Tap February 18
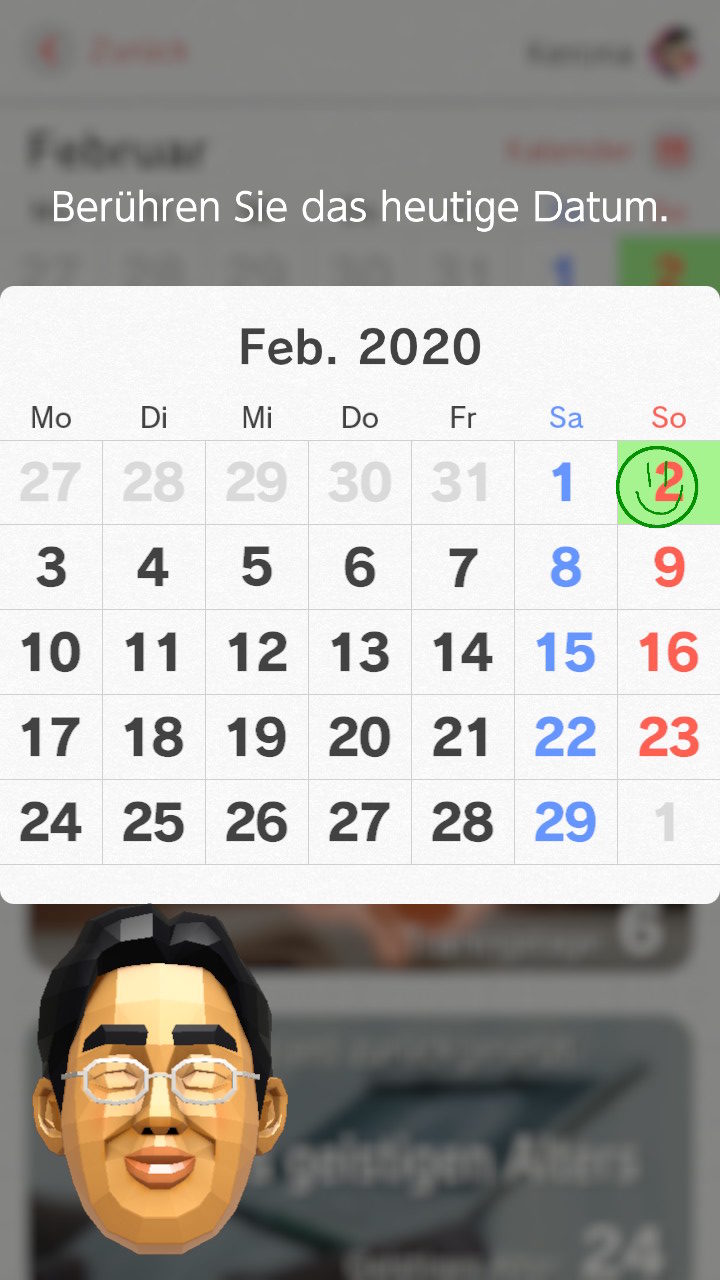Screen dimensions: 720x1280 pyautogui.click(x=154, y=738)
